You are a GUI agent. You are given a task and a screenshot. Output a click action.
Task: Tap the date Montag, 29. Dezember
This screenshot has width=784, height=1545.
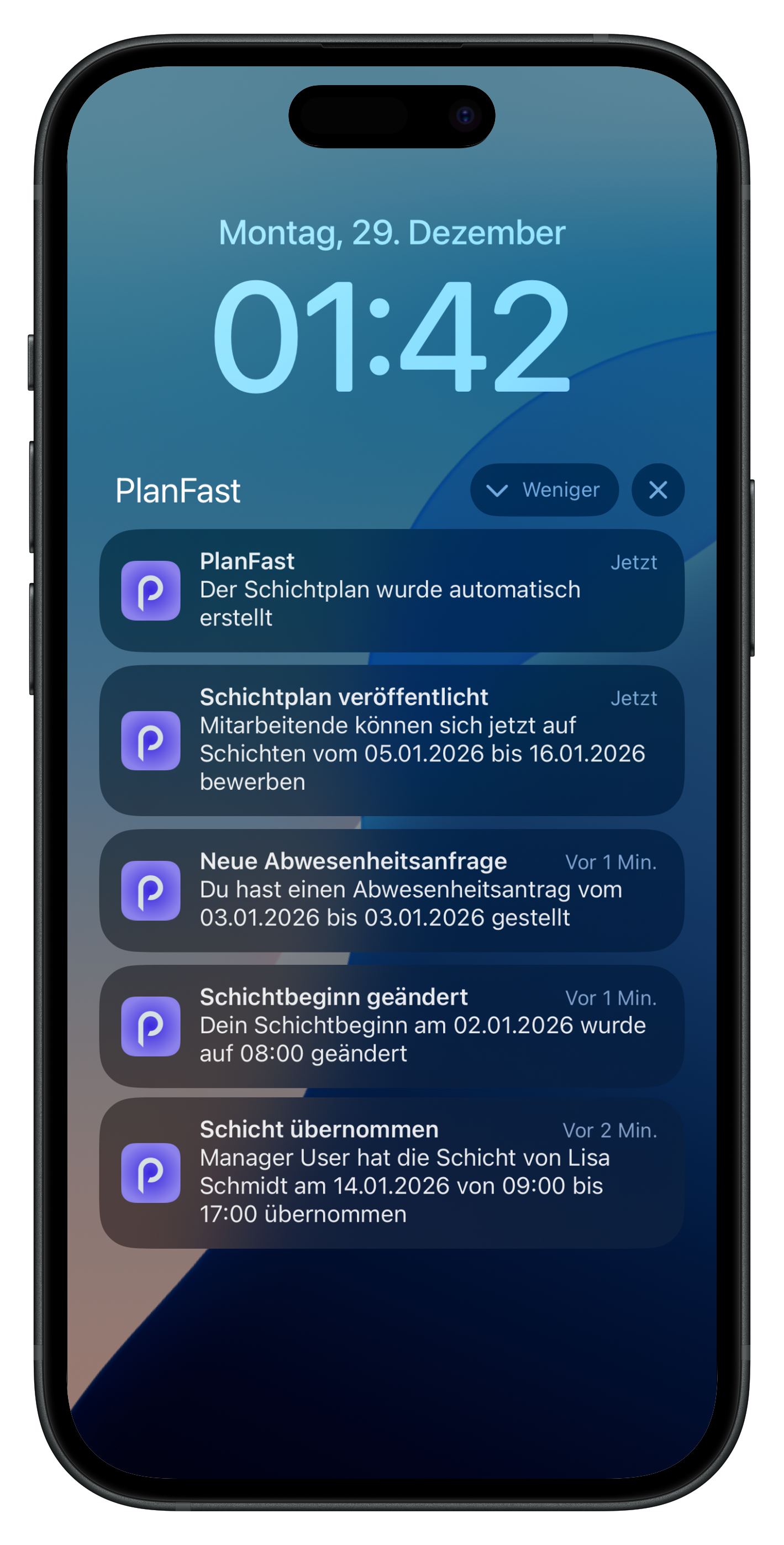tap(392, 234)
